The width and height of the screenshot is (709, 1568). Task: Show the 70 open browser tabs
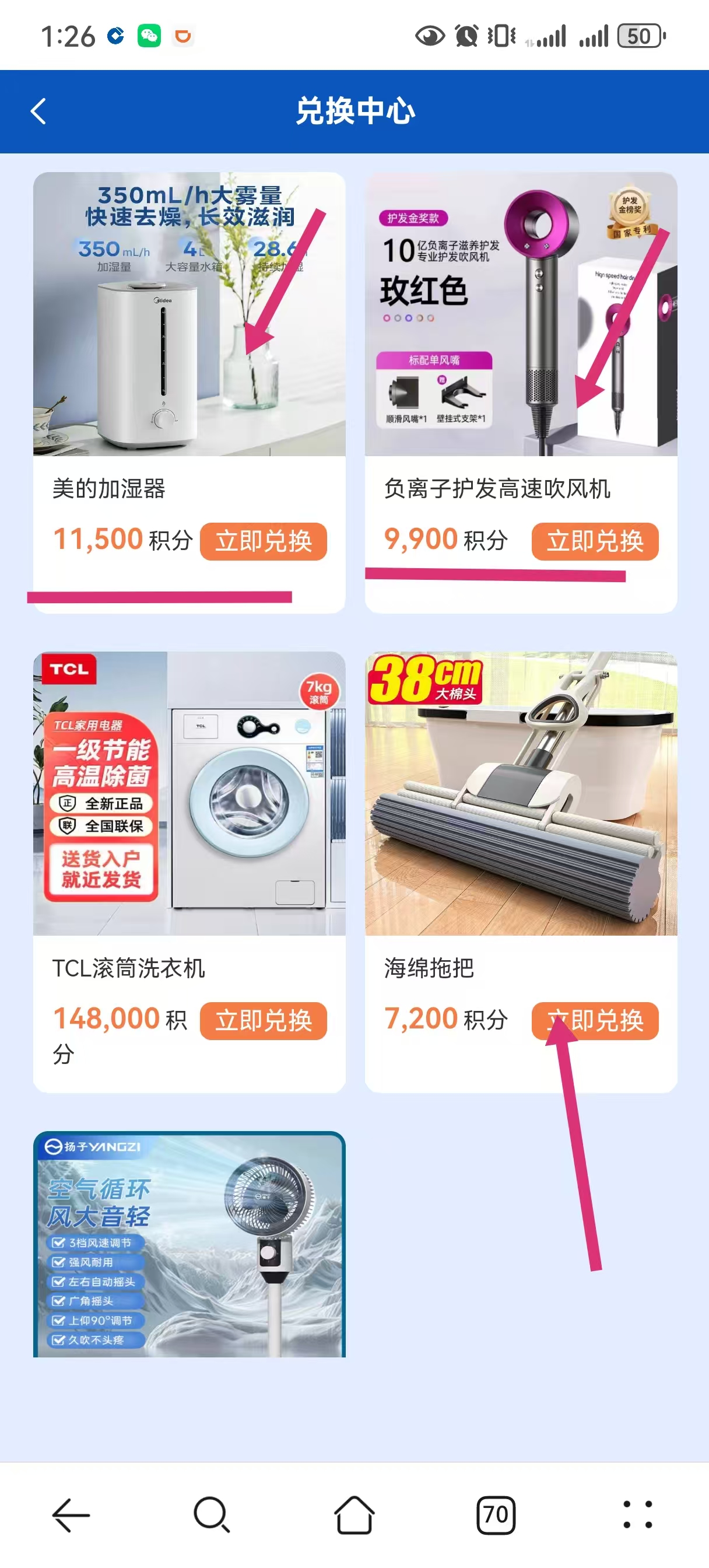click(496, 1514)
